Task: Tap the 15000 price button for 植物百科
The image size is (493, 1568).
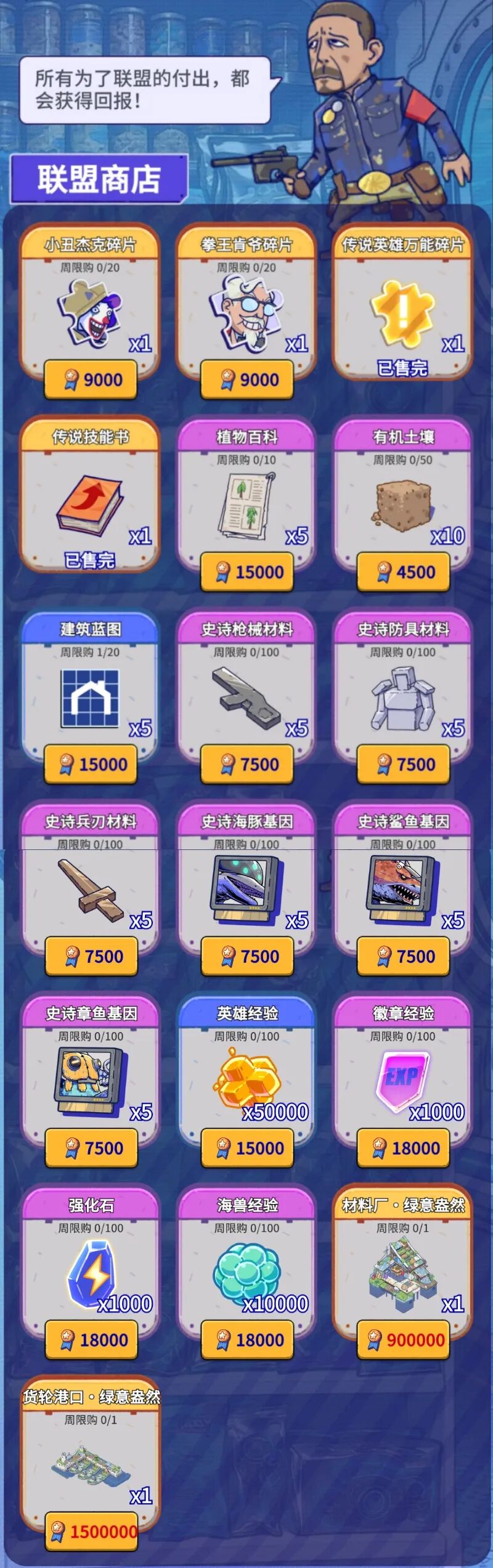Action: point(246,572)
